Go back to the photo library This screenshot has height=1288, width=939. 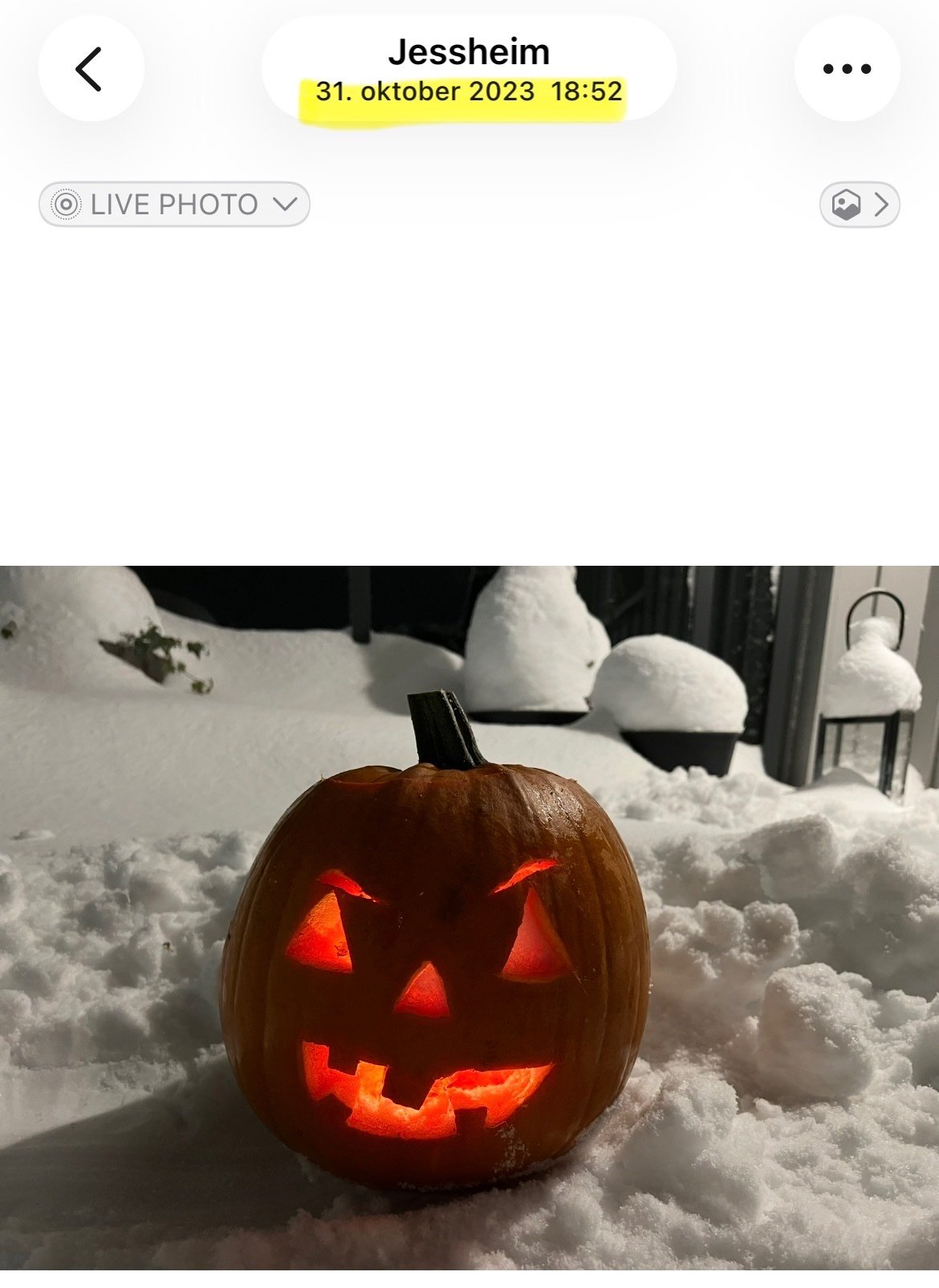91,69
